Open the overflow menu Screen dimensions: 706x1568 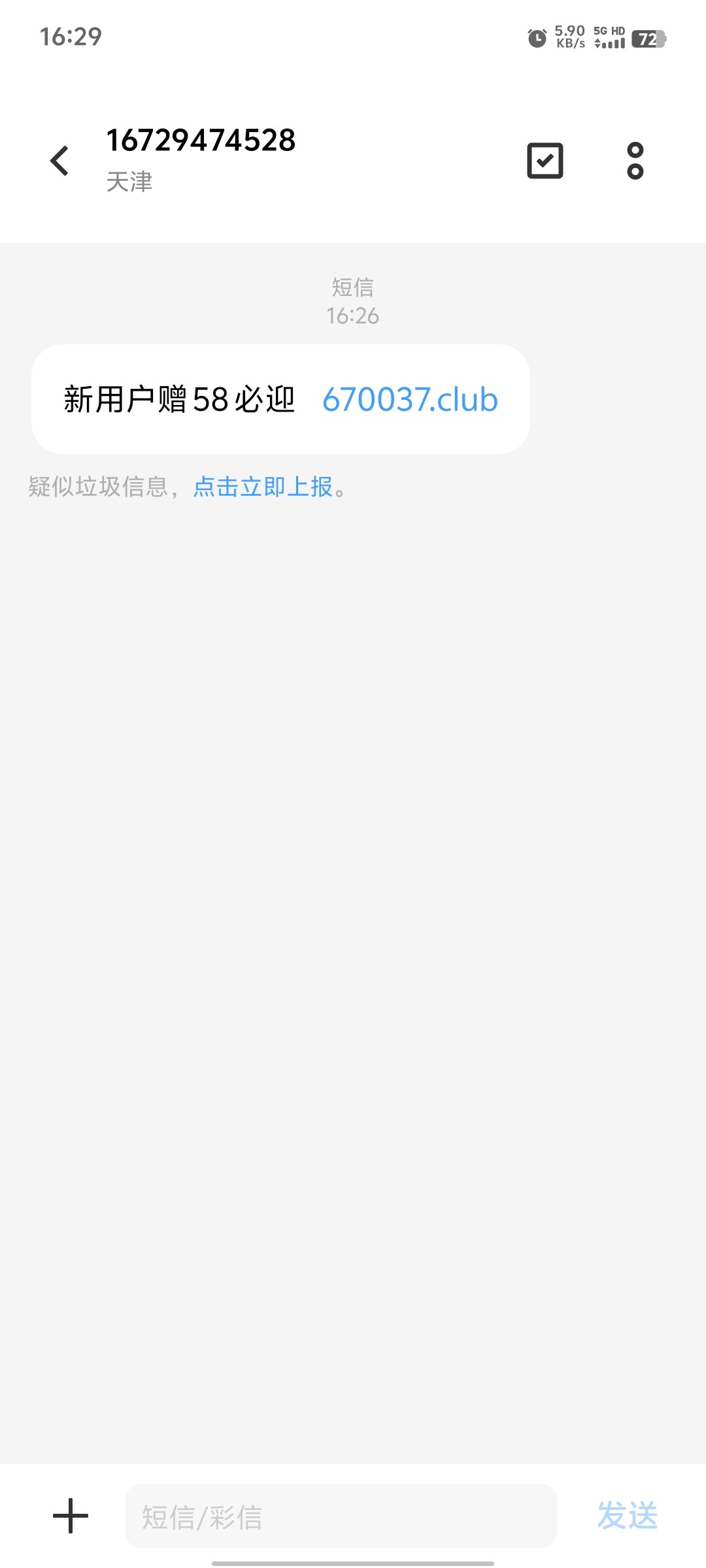[635, 161]
